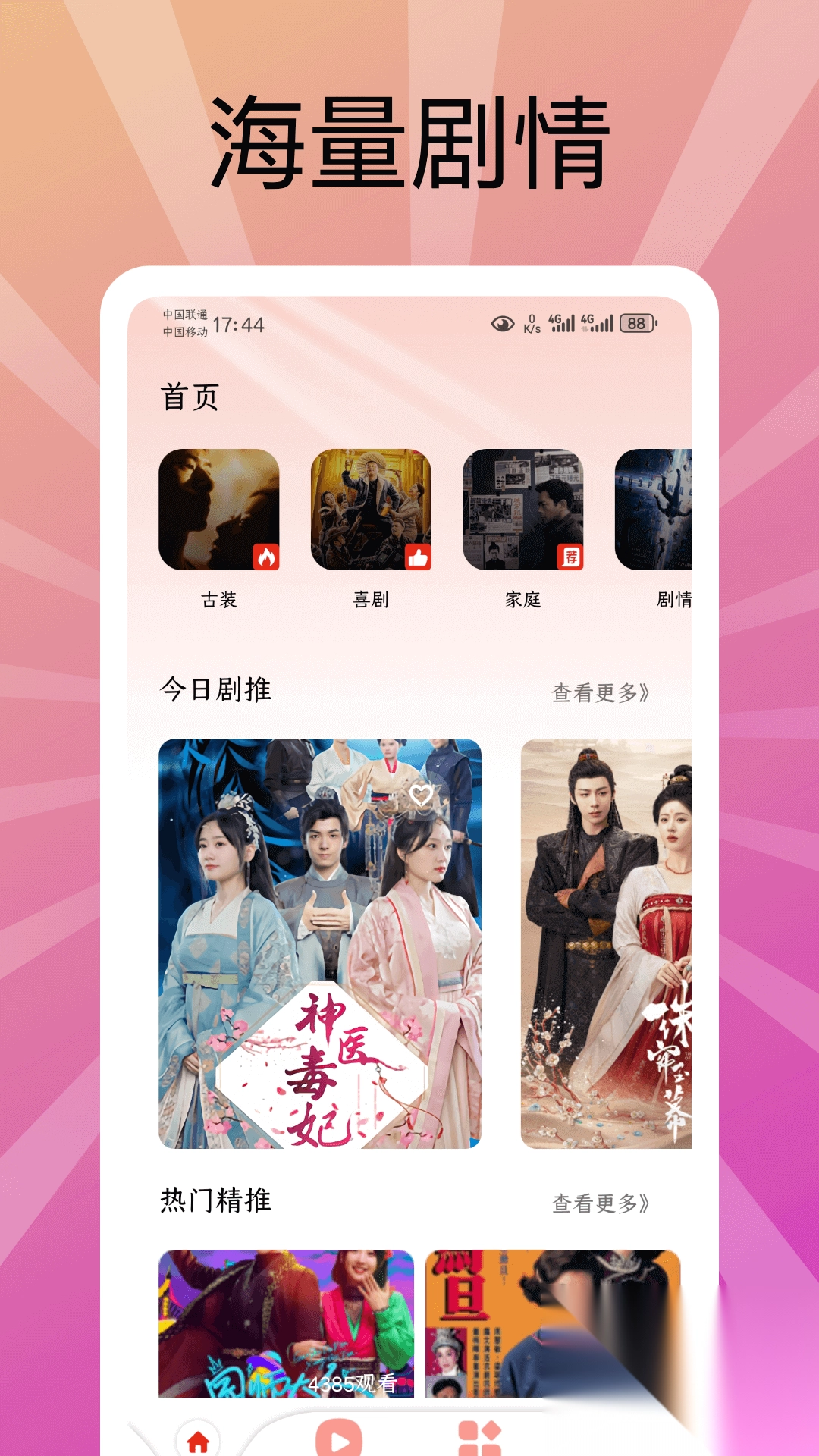Click the eye icon in the status bar
This screenshot has height=1456, width=819.
502,323
